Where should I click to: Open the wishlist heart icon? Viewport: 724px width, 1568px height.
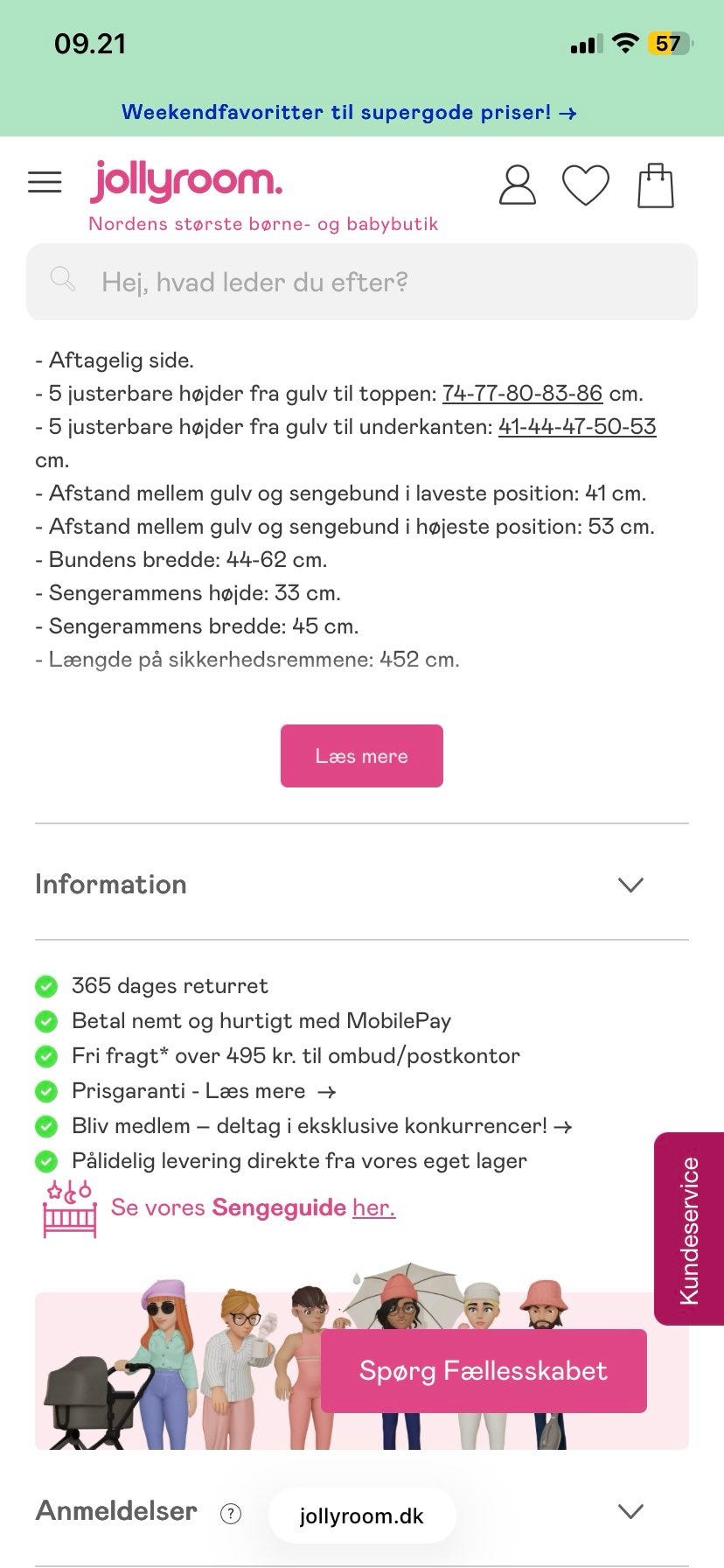[x=587, y=185]
